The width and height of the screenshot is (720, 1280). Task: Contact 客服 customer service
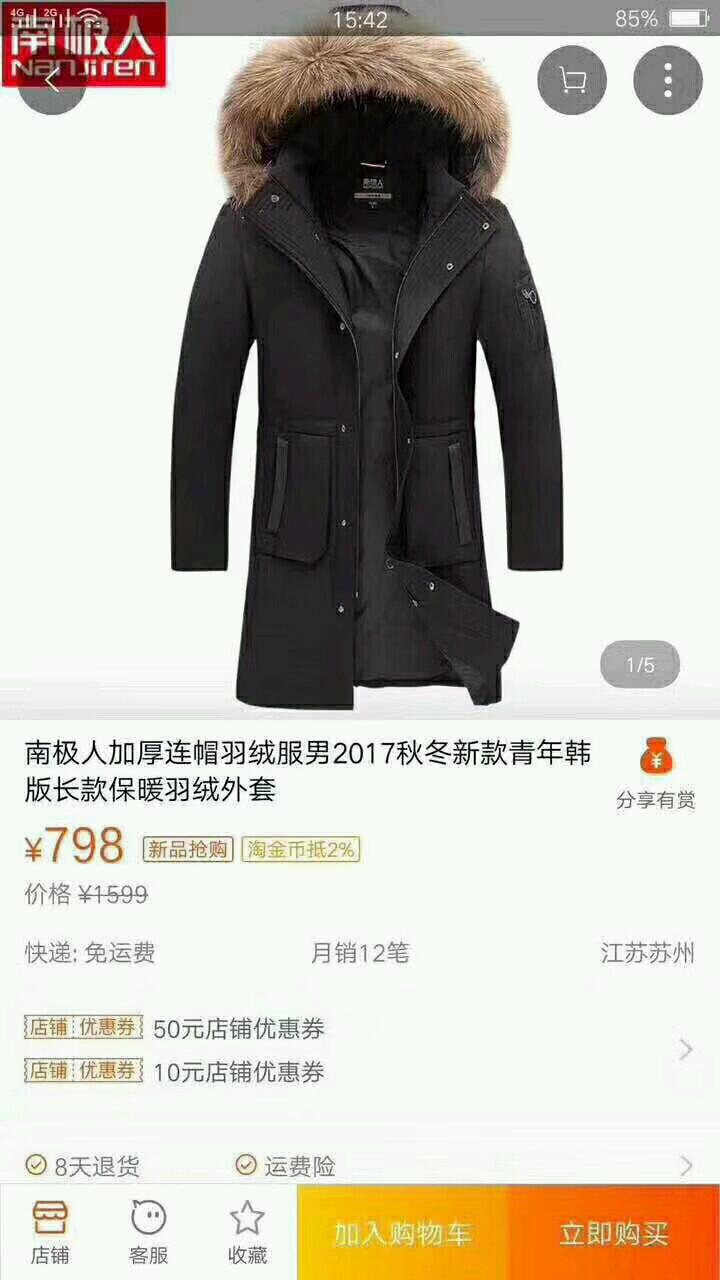pos(148,1232)
